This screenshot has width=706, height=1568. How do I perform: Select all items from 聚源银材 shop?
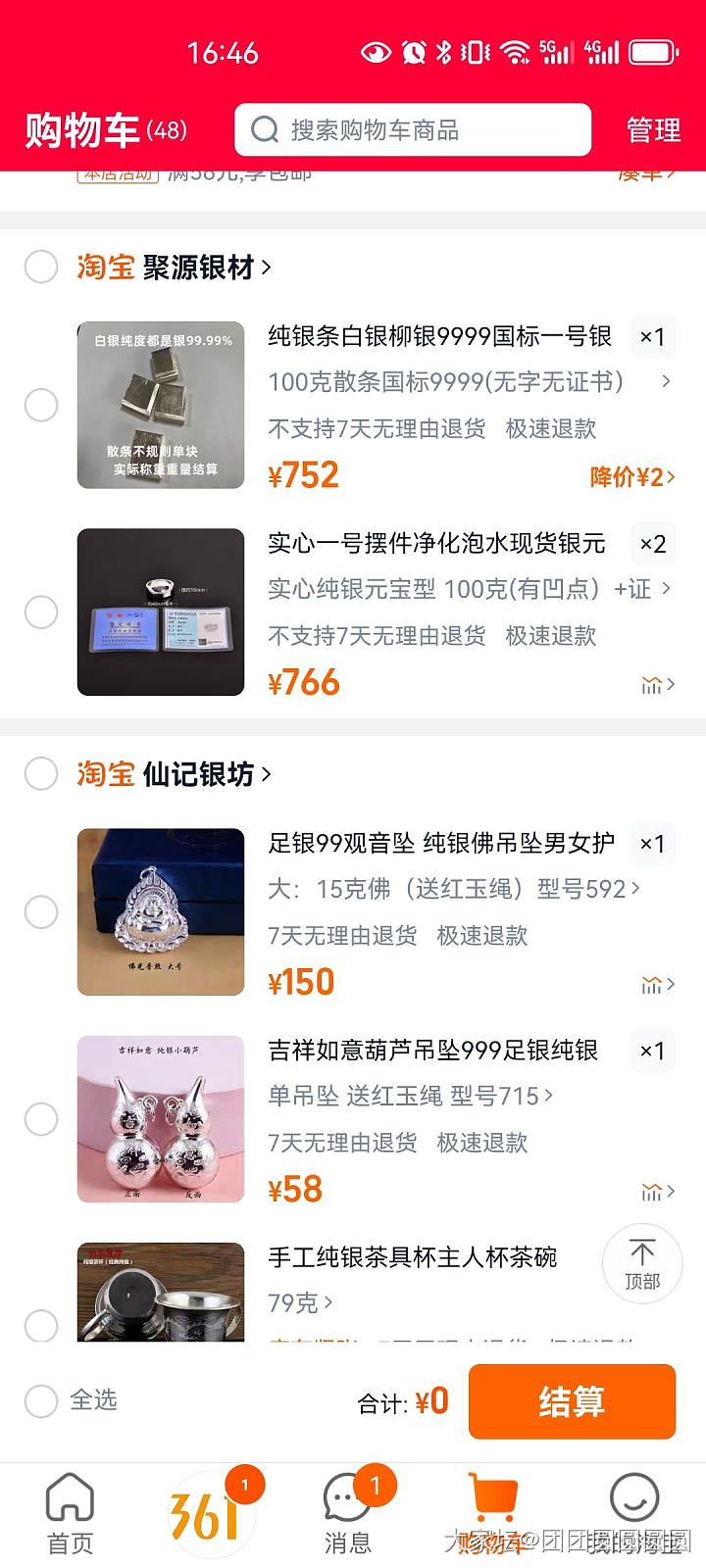click(x=41, y=267)
